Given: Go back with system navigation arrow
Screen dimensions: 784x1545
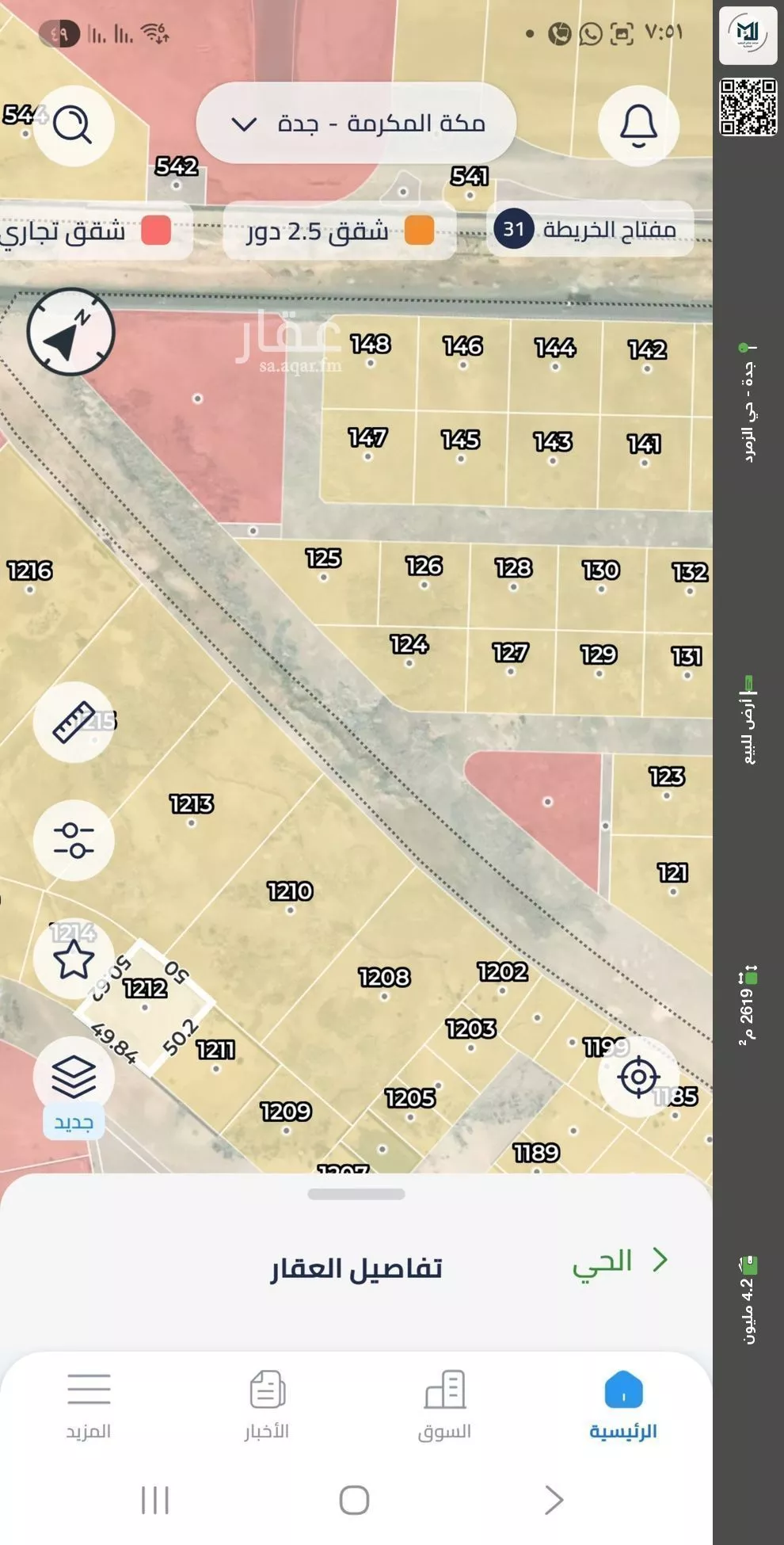Looking at the screenshot, I should pyautogui.click(x=554, y=1500).
